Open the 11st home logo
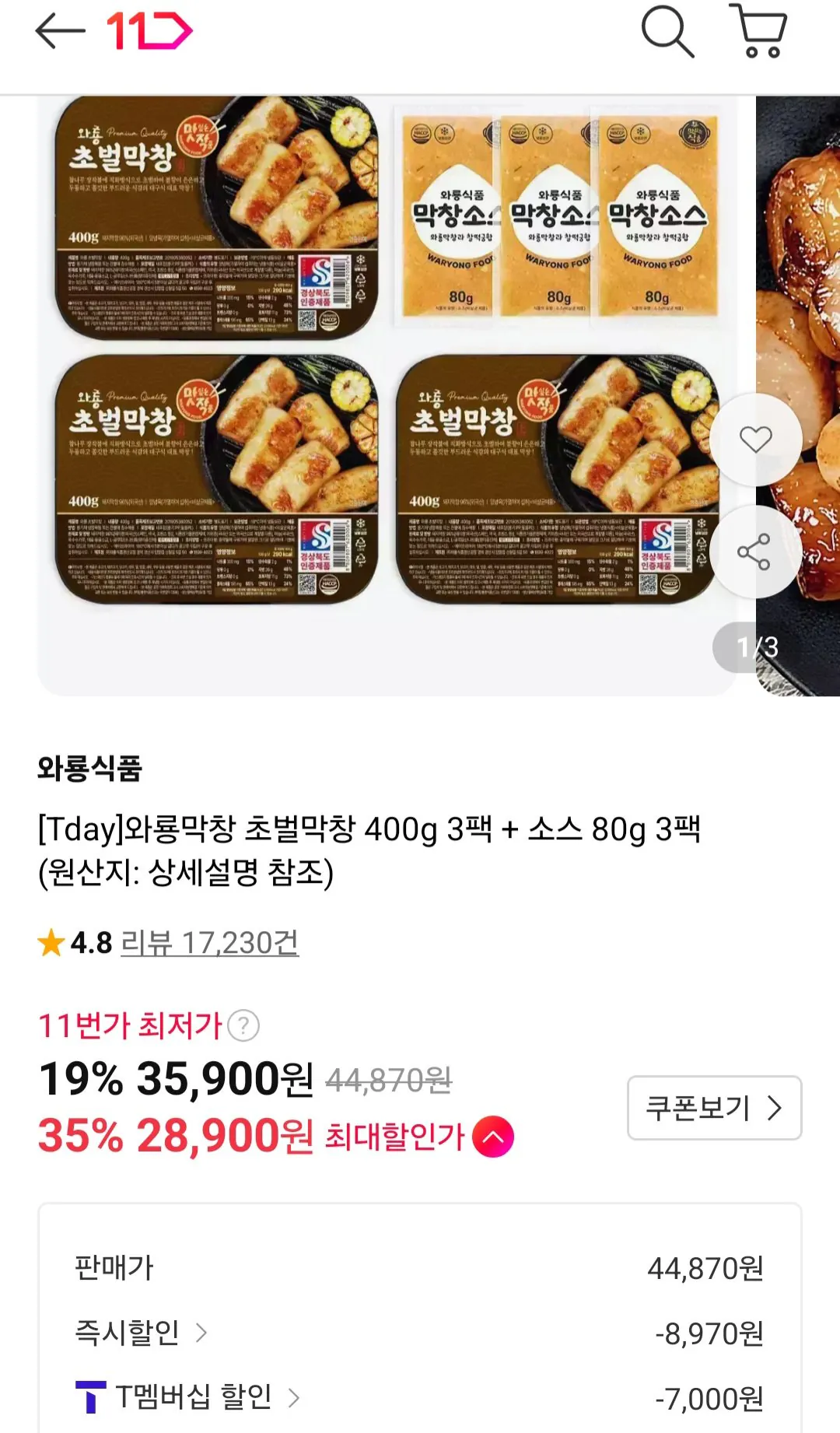Viewport: 840px width, 1433px height. [149, 32]
